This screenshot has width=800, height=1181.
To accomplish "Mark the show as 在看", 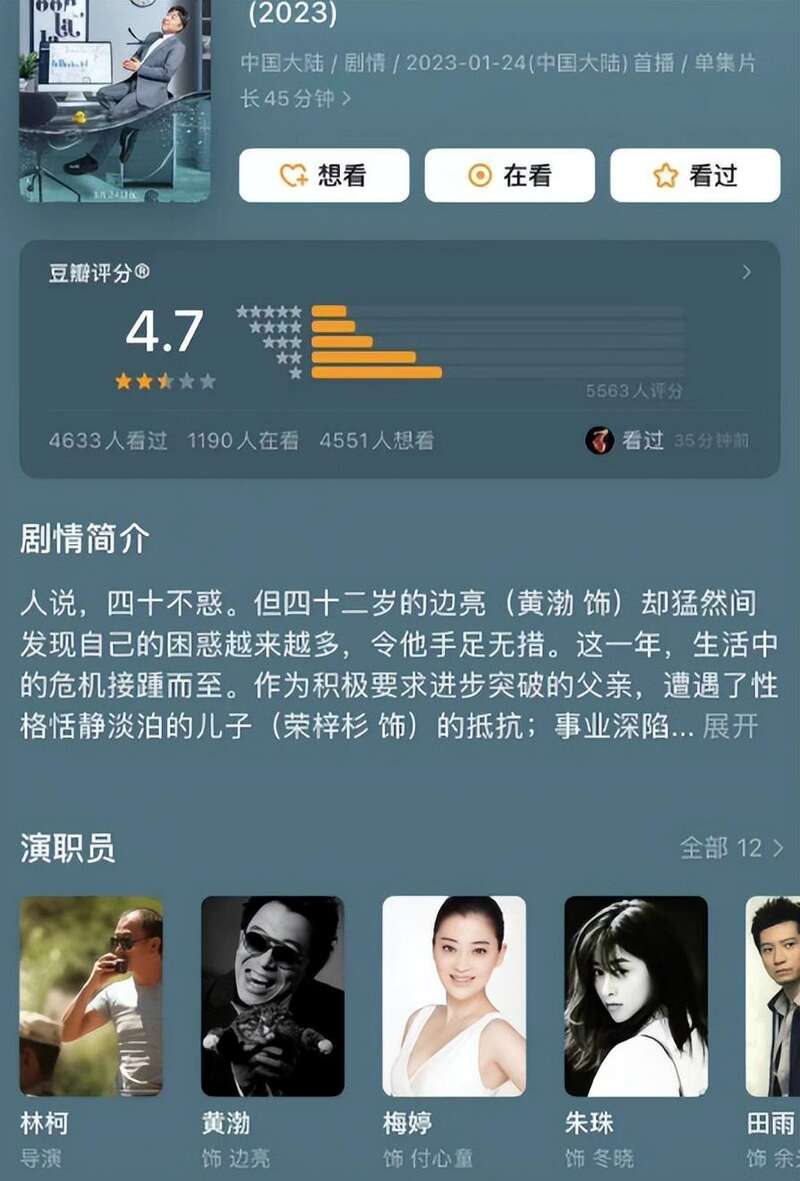I will pos(509,176).
